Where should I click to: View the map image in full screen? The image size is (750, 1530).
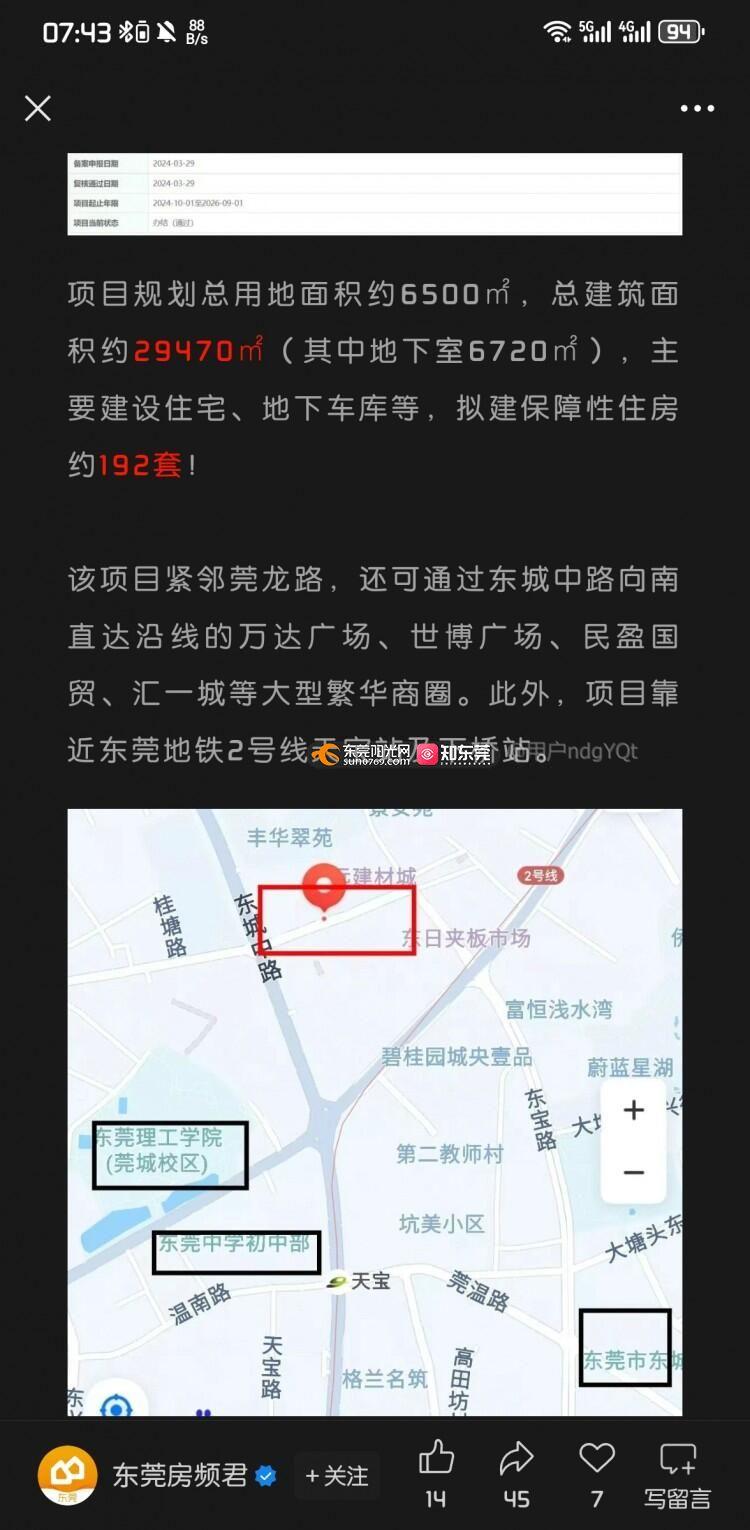[x=375, y=1110]
